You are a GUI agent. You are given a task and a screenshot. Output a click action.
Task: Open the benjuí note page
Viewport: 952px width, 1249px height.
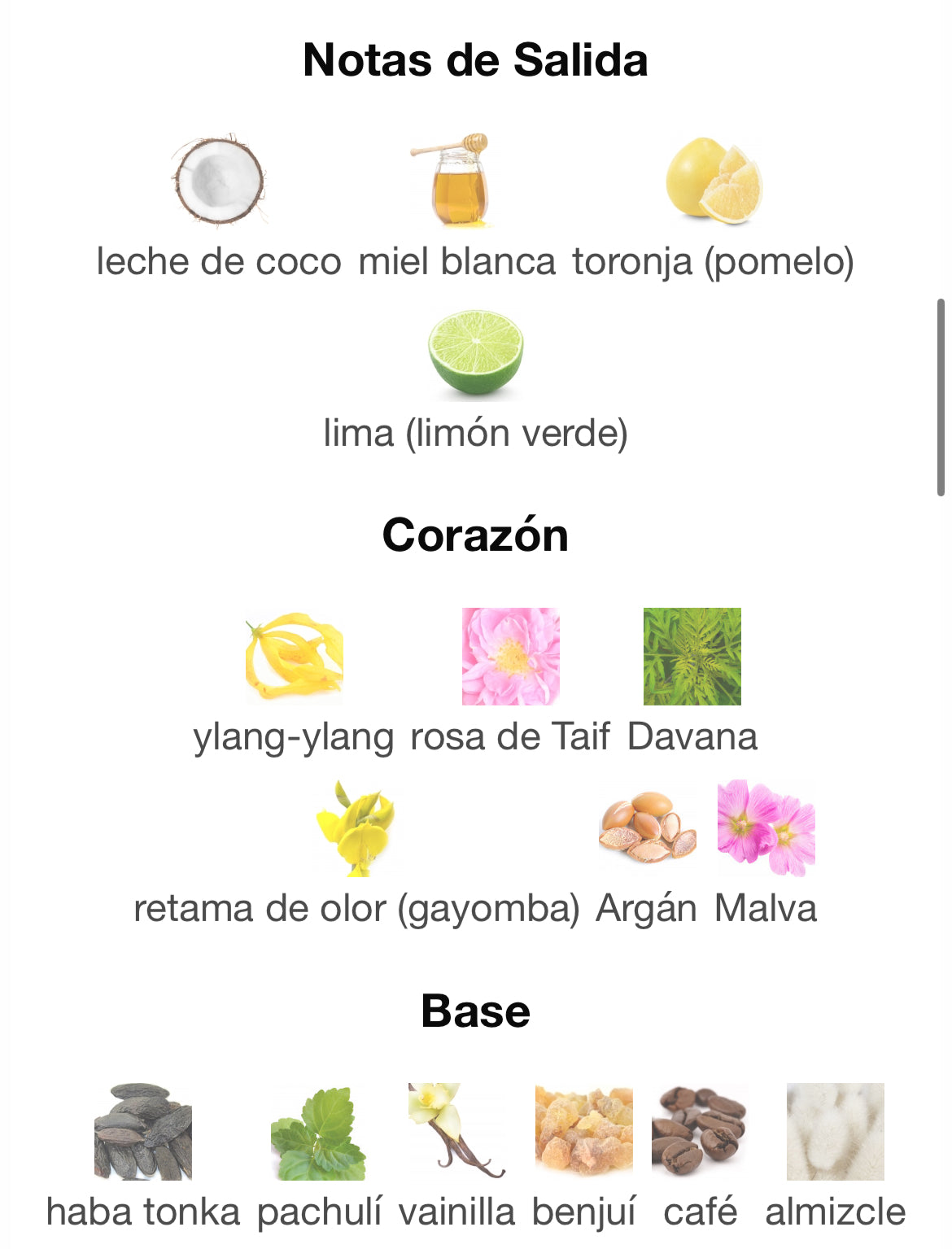(583, 1132)
